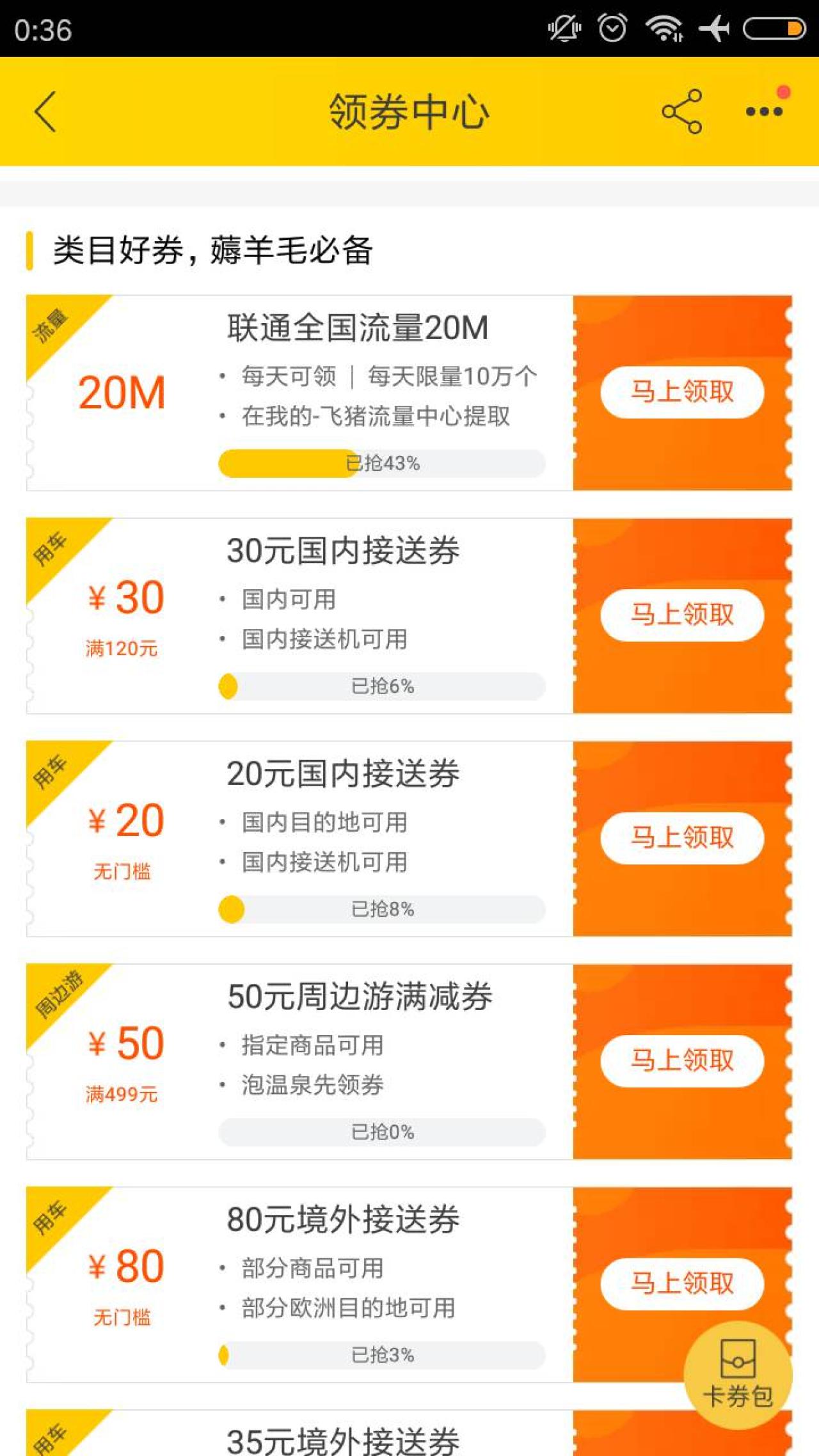Claim the 联通全国流量20M coupon
The width and height of the screenshot is (819, 1456).
682,392
